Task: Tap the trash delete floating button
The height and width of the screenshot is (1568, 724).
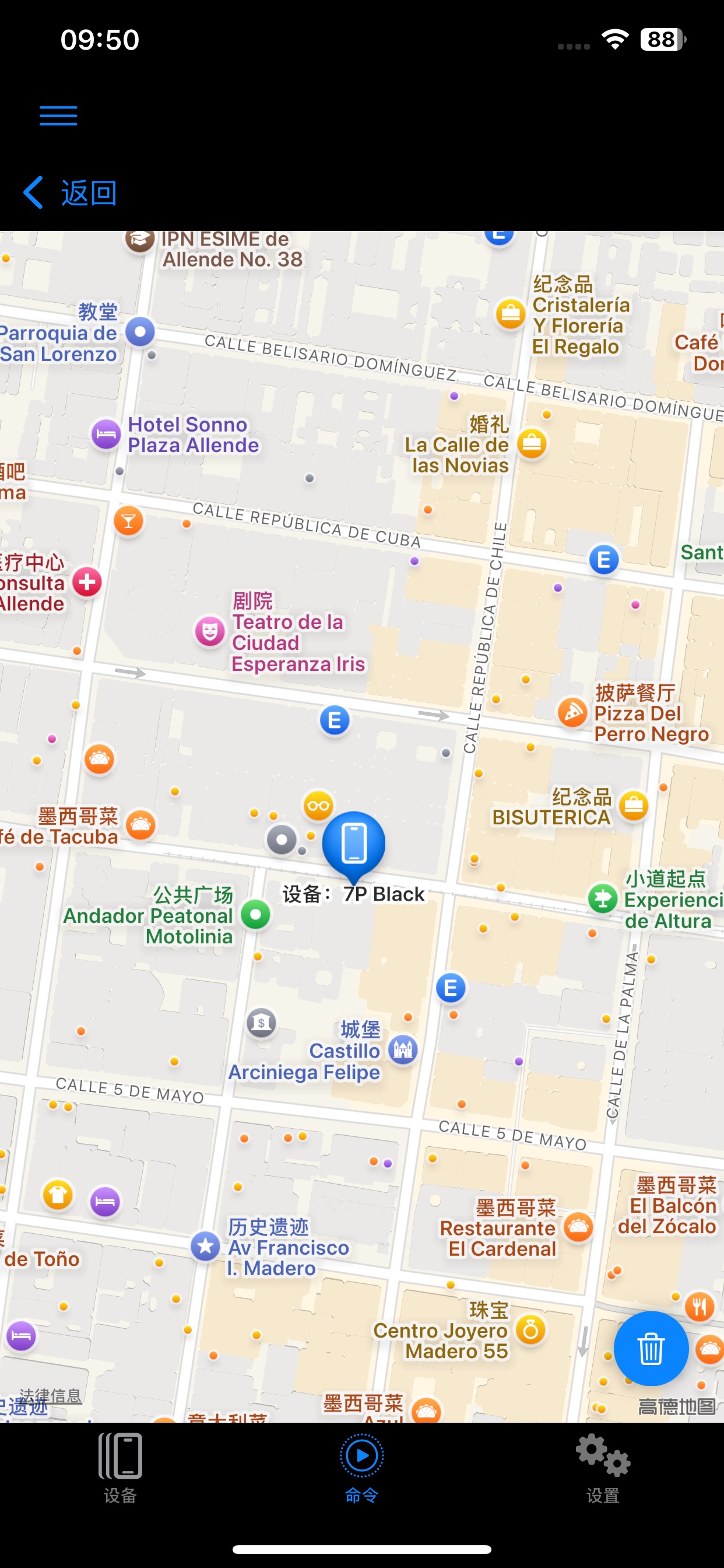Action: pyautogui.click(x=651, y=1347)
